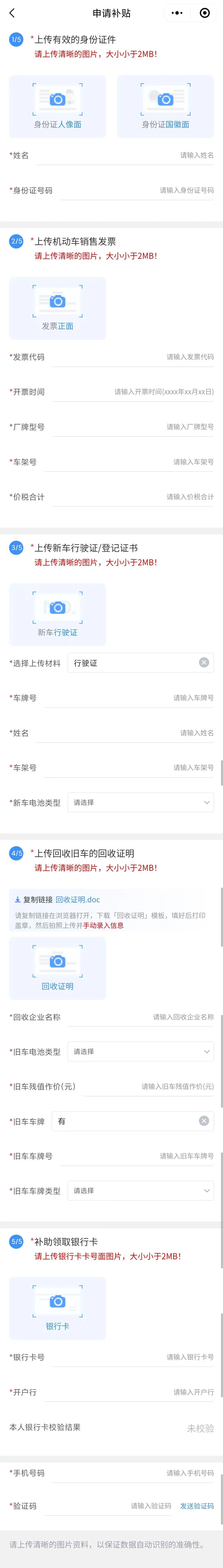Open the mini program's three-dot menu
Viewport: 223px width, 1568px height.
[177, 13]
